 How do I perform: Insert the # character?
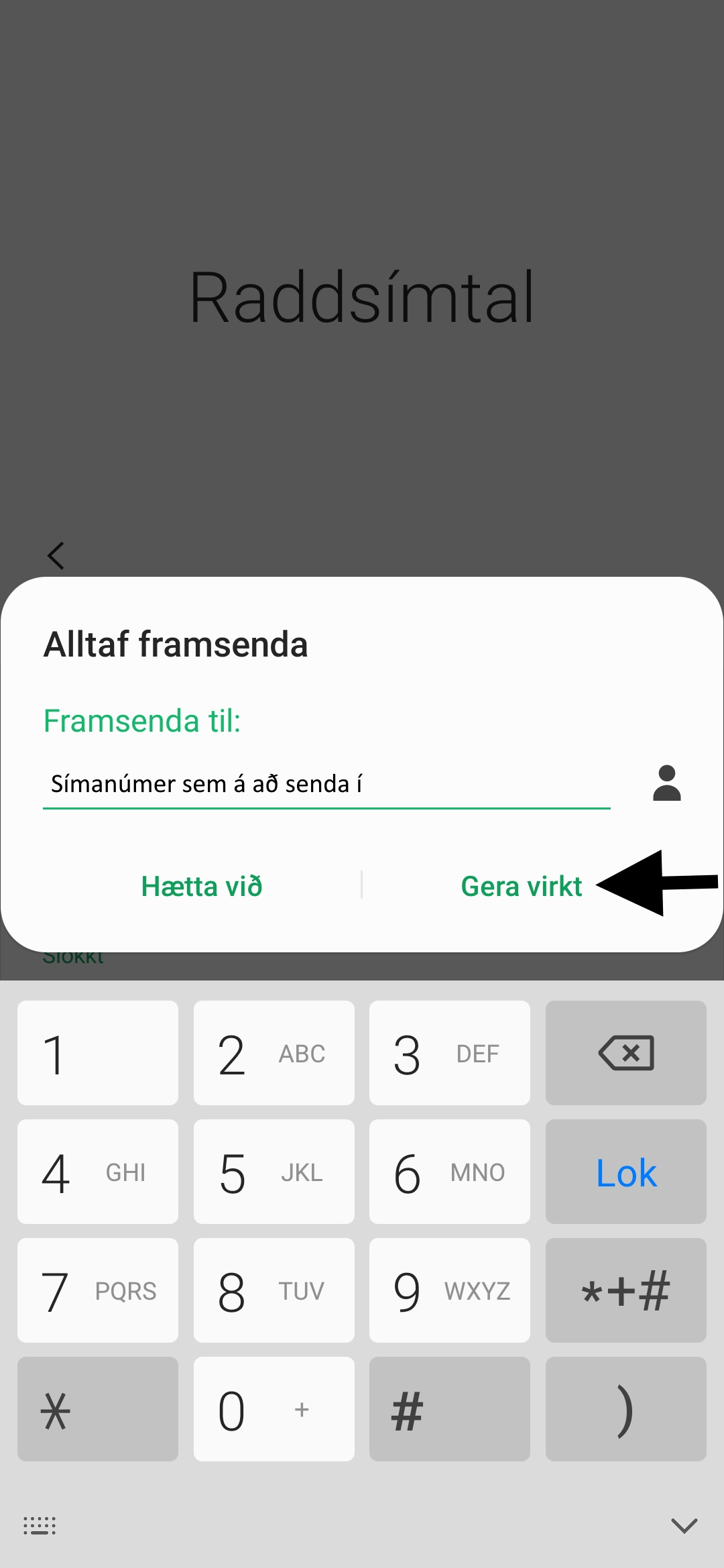click(449, 1409)
